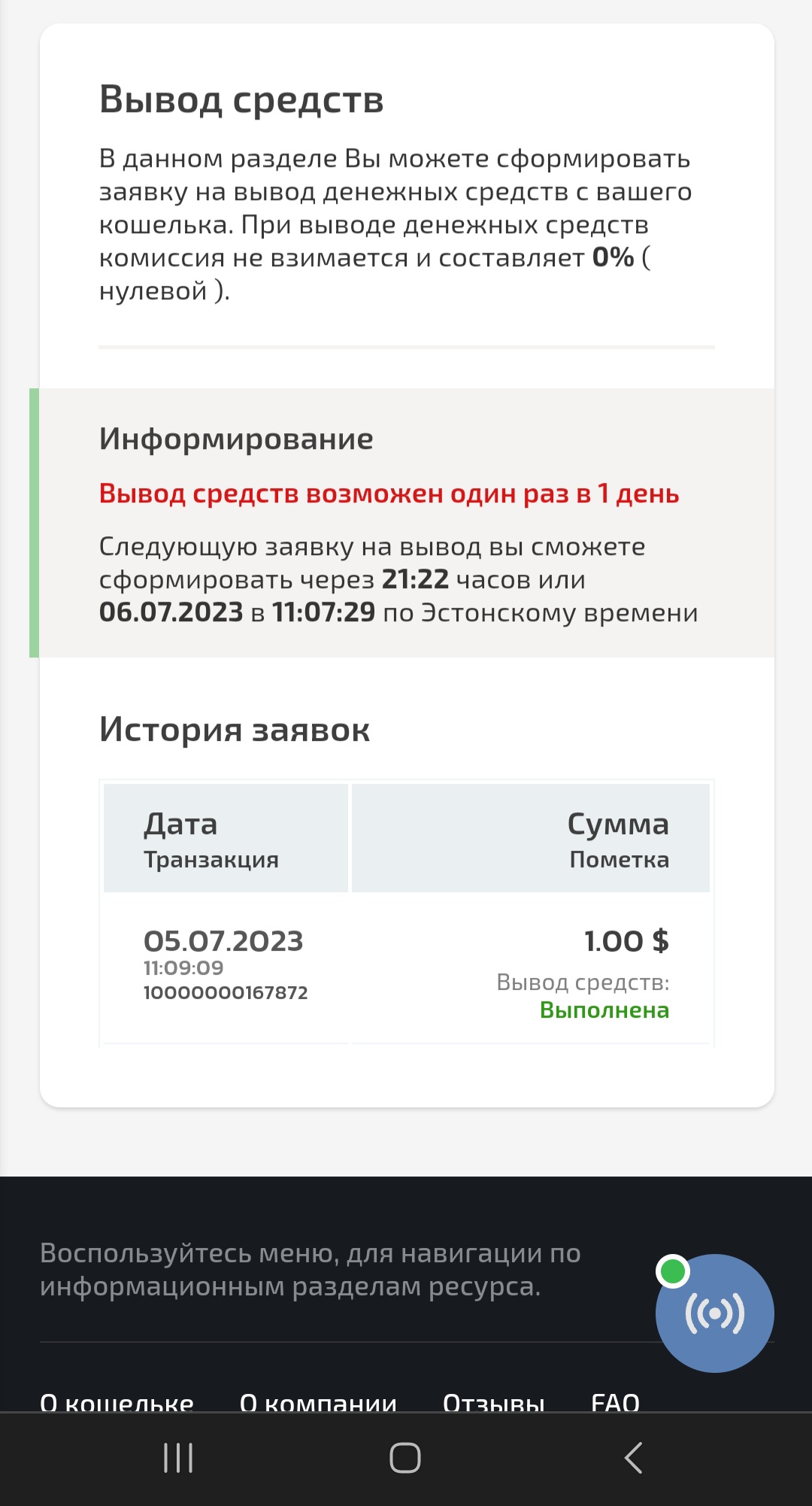Open the FAQ footer link
Image resolution: width=812 pixels, height=1506 pixels.
pos(615,1402)
